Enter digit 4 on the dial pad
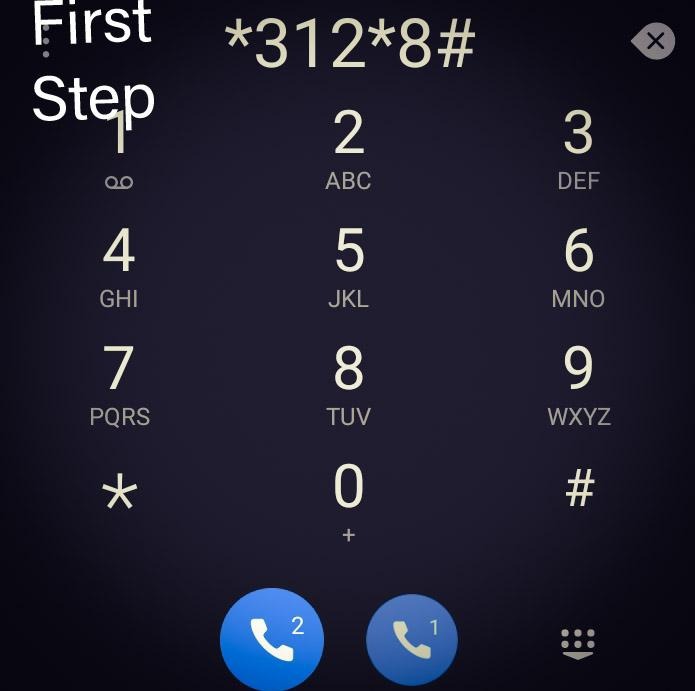695x691 pixels. coord(119,266)
